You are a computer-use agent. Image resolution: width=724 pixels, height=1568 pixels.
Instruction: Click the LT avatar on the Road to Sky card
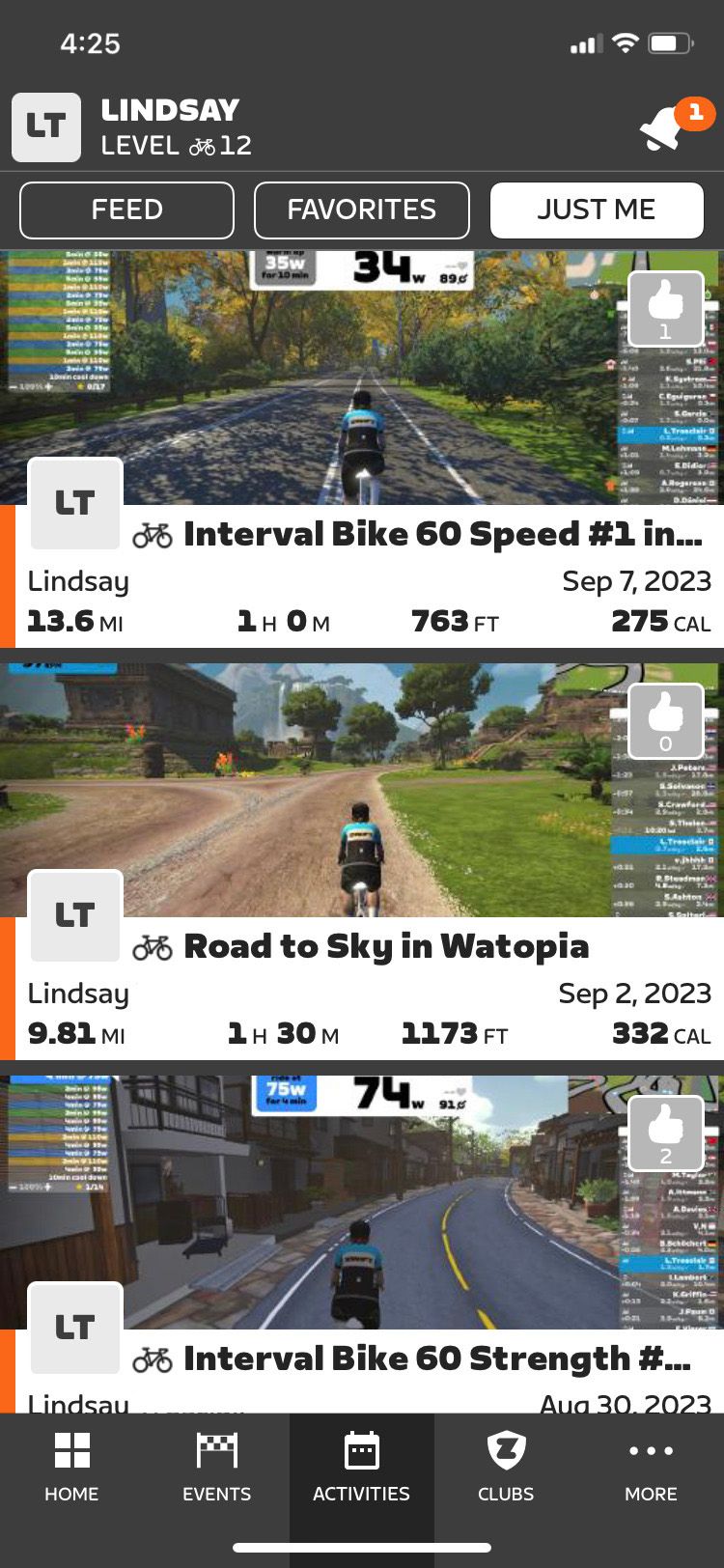click(76, 915)
